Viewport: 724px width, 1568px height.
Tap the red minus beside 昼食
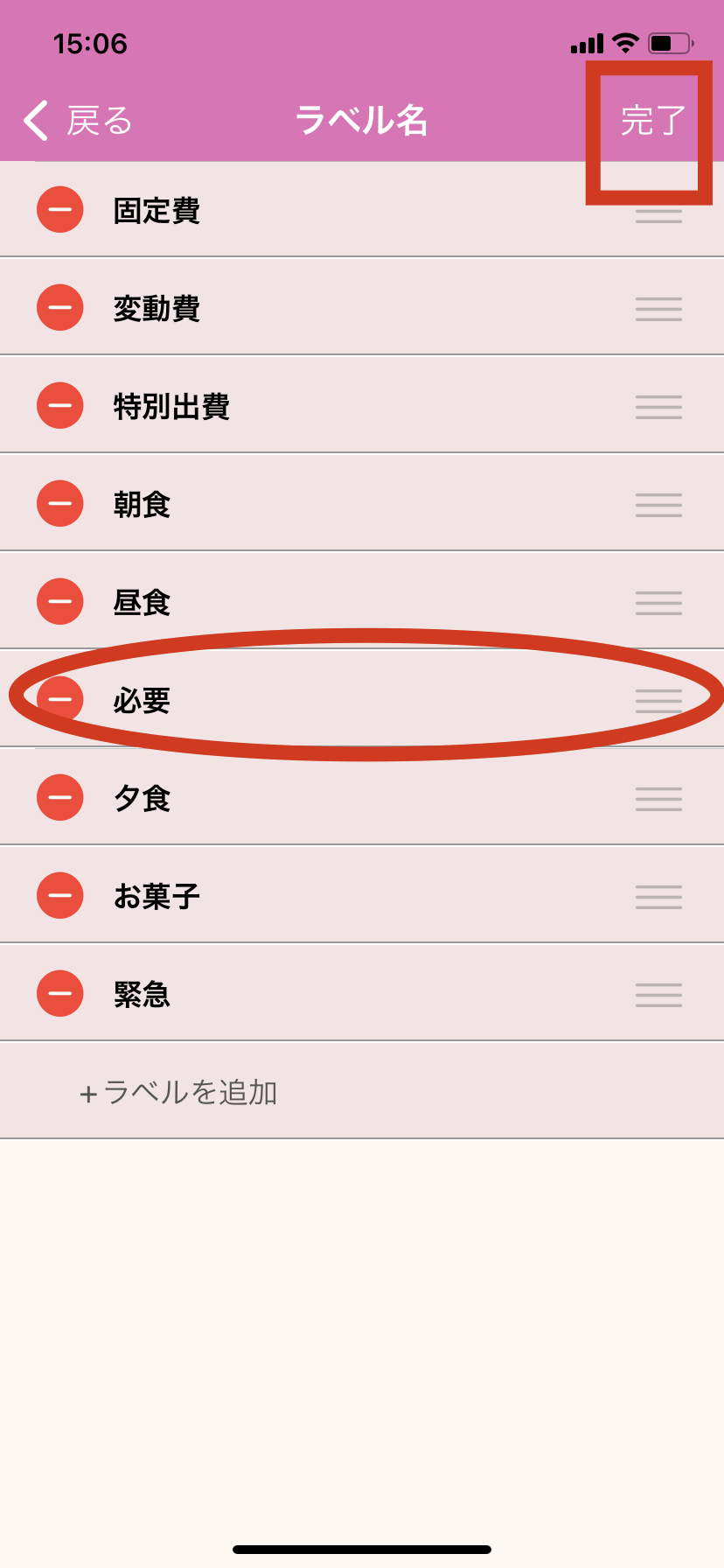point(60,602)
